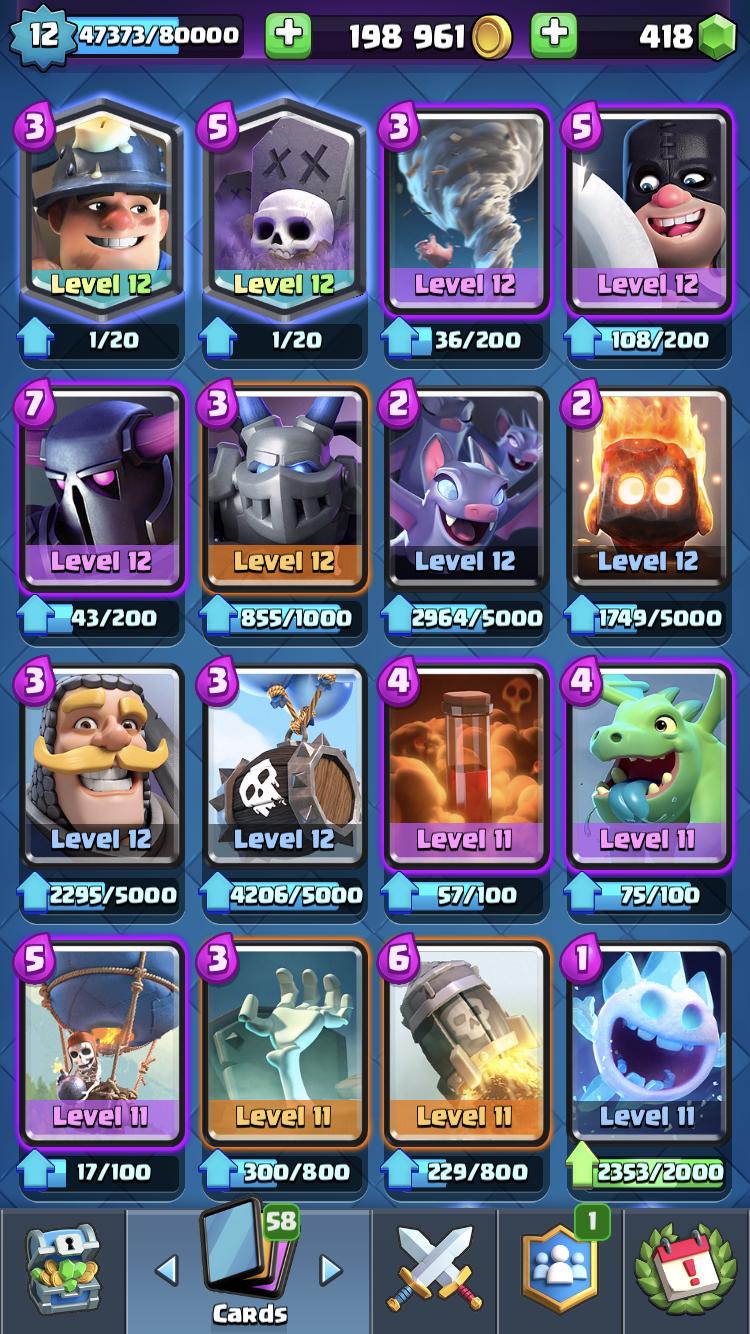This screenshot has width=750, height=1334.
Task: Open the Skeleton Barrel card
Action: tap(284, 765)
